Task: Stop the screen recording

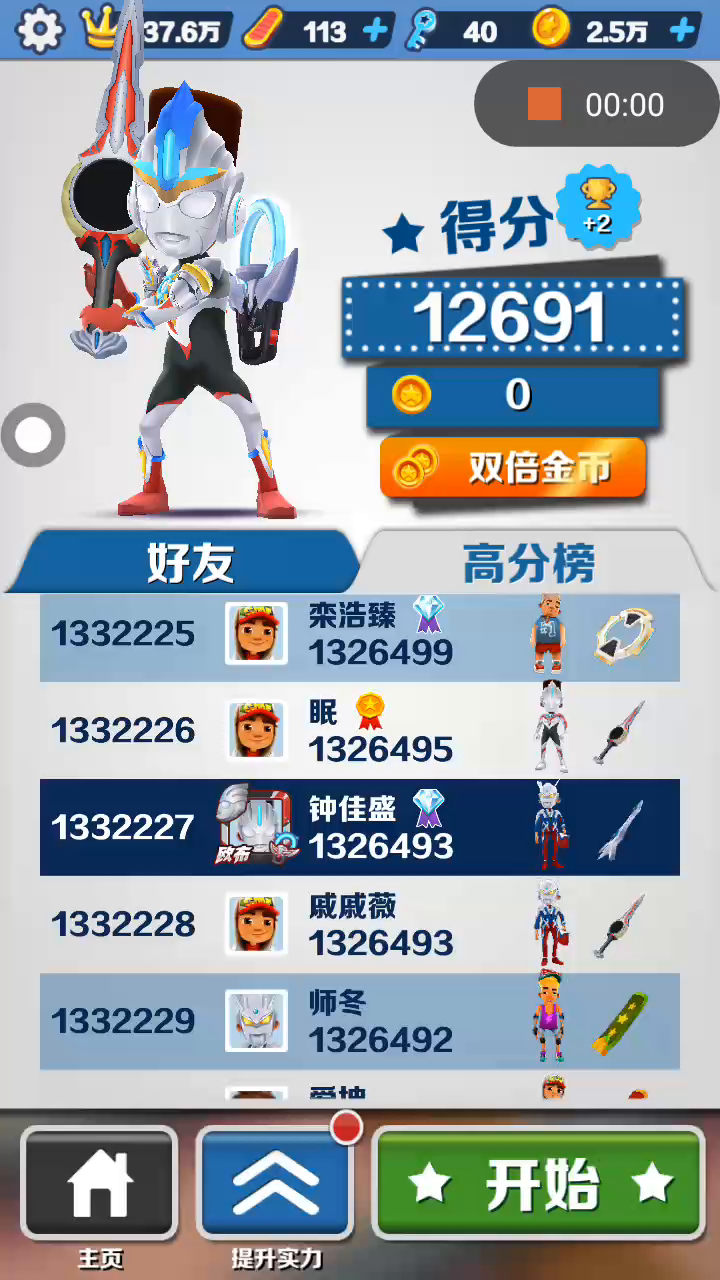Action: (x=545, y=104)
